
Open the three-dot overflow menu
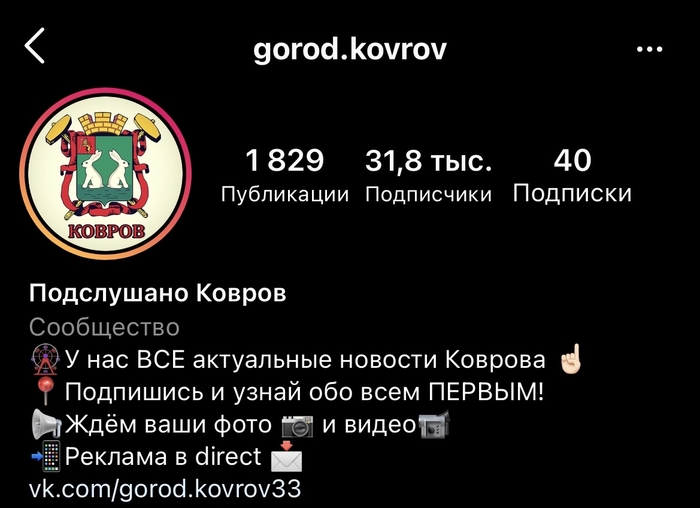pos(650,48)
